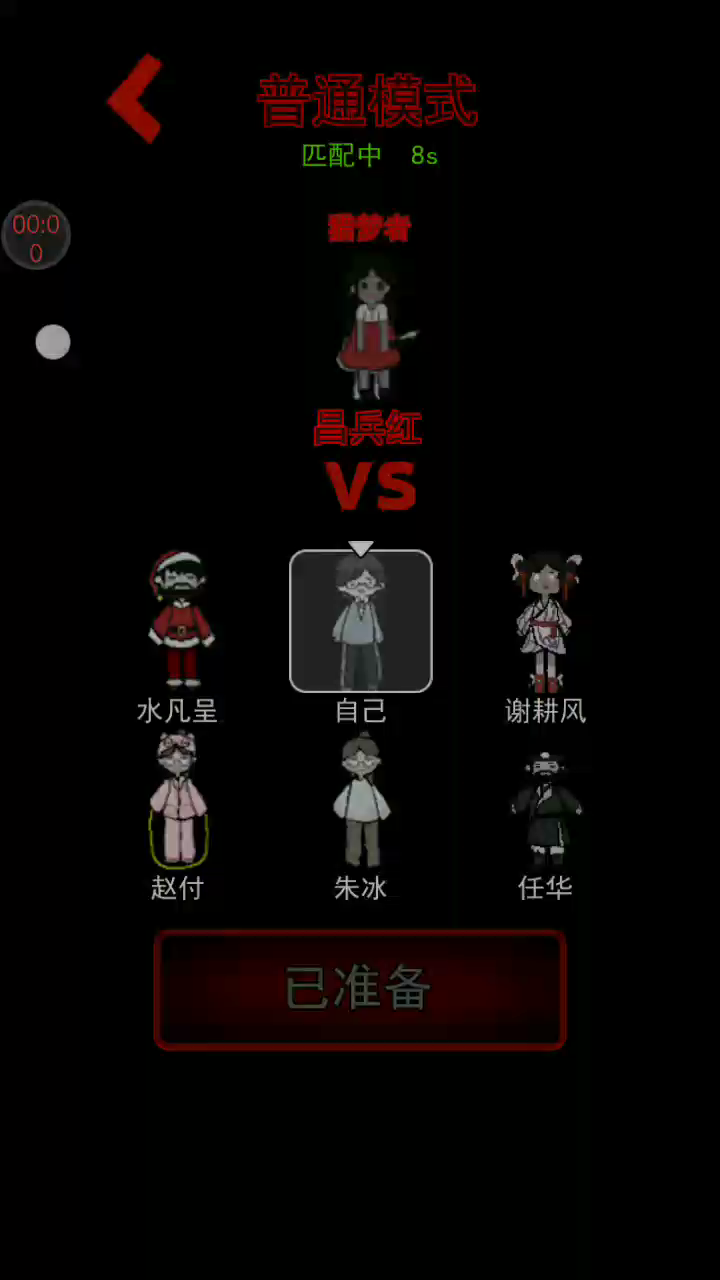Go back using the red arrow
Viewport: 720px width, 1280px height.
(x=136, y=98)
